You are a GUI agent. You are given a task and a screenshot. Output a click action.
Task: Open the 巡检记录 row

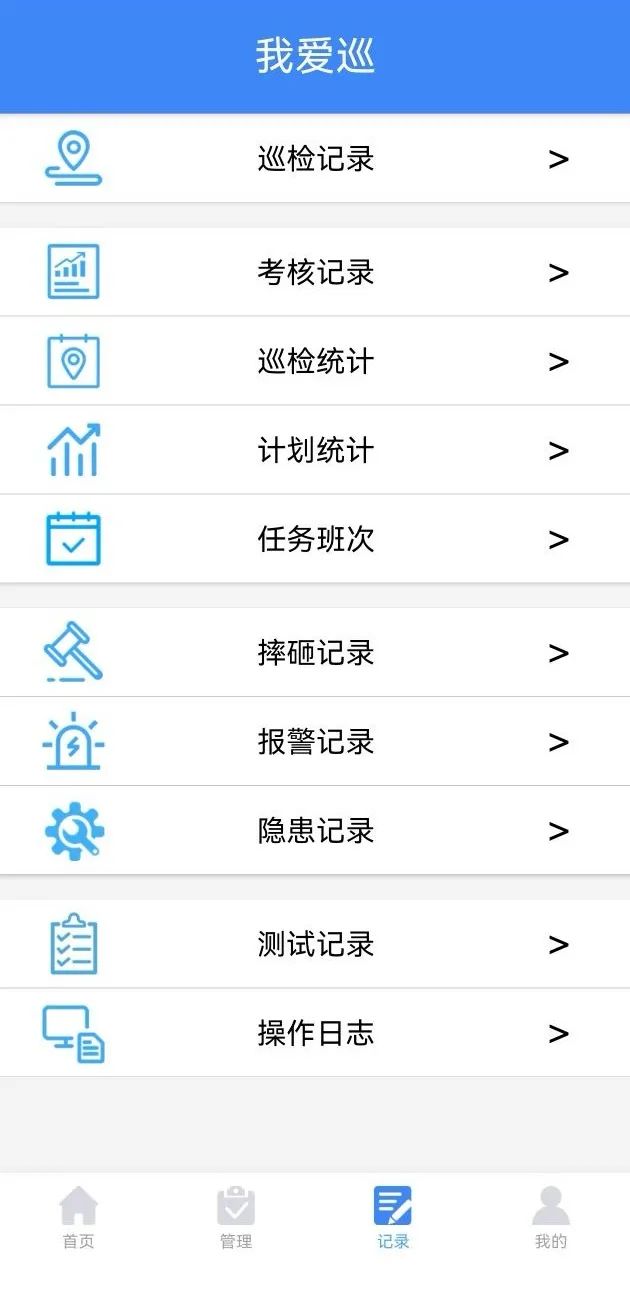(x=315, y=159)
